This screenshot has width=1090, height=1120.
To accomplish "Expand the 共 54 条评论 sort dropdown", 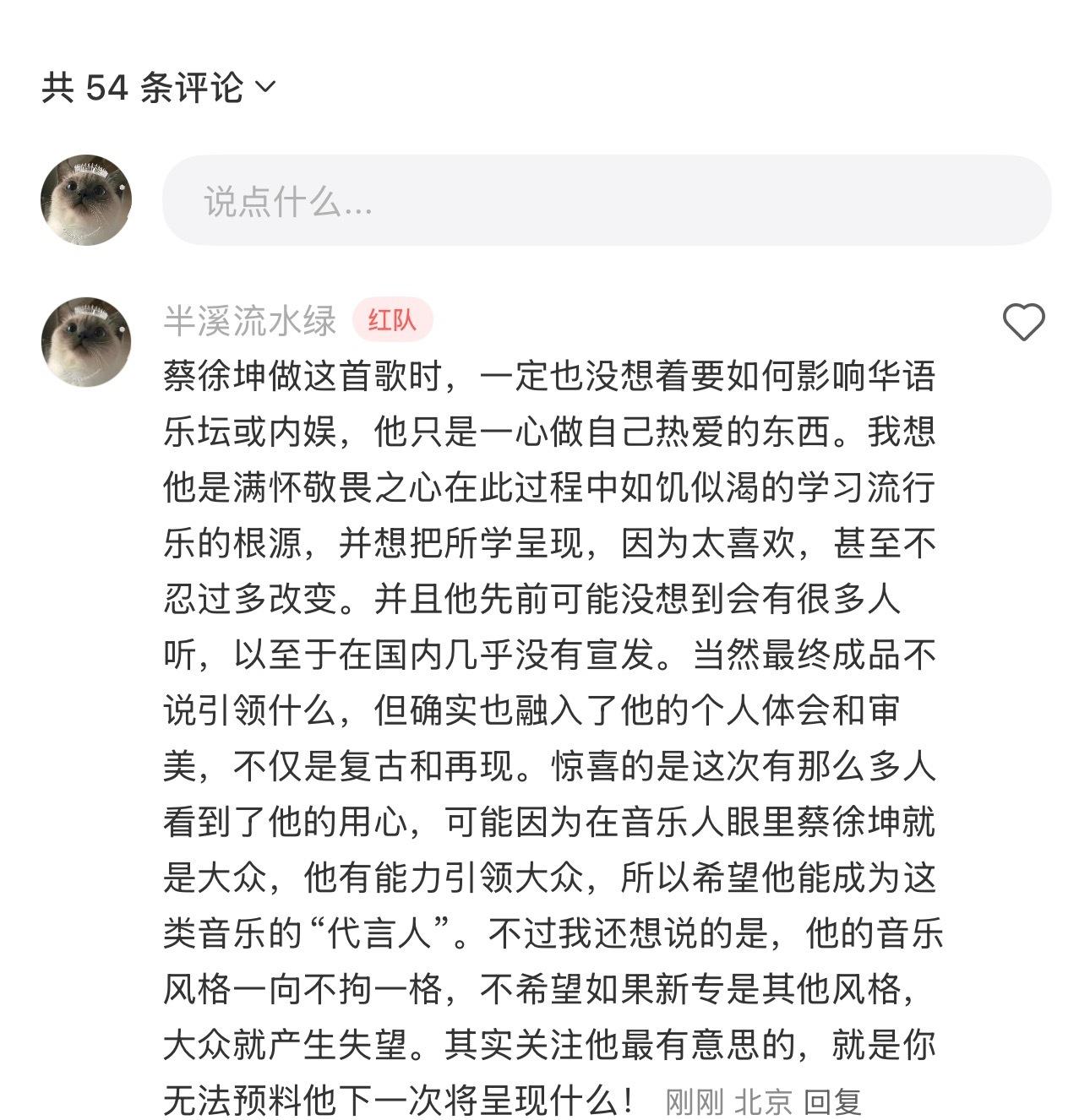I will coord(264,86).
